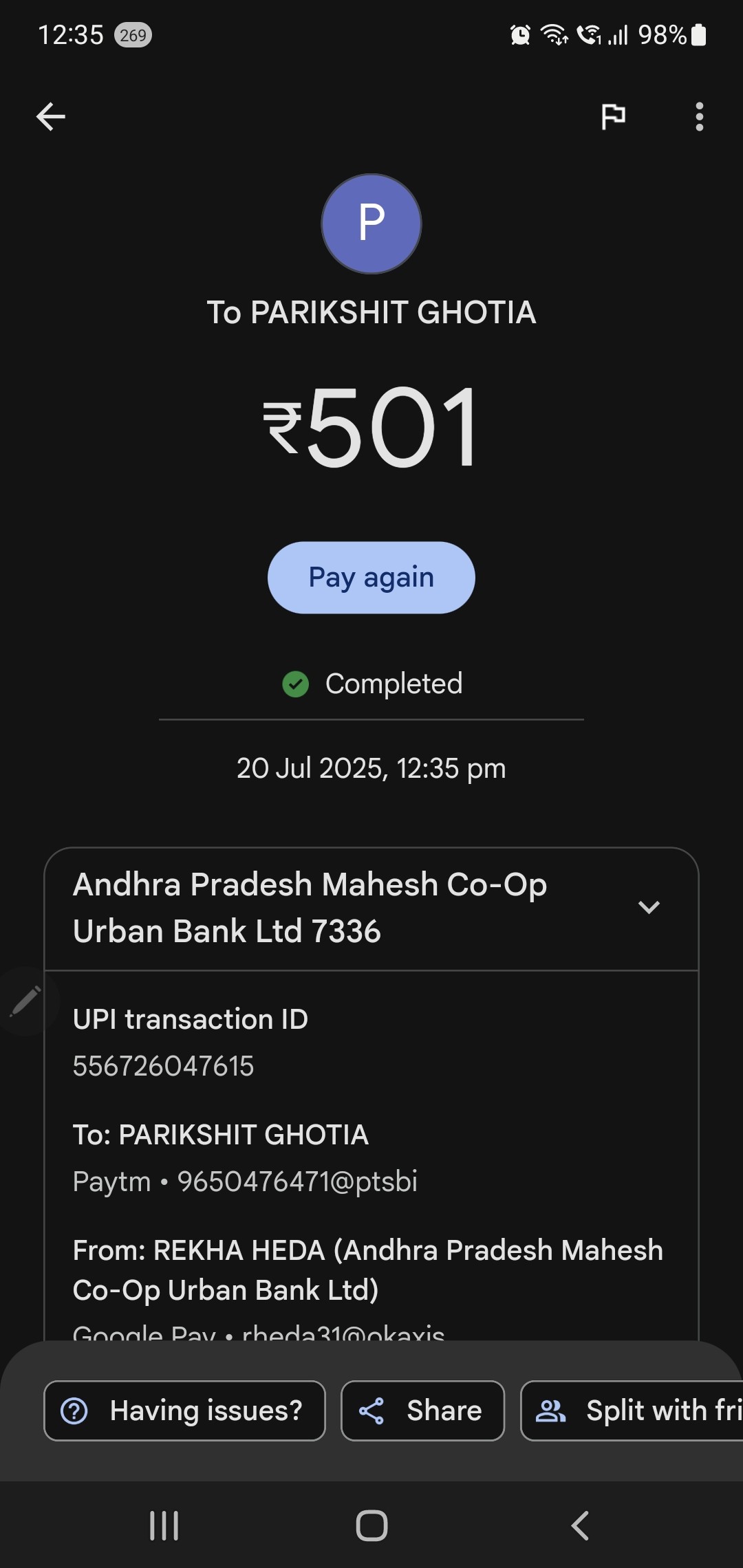Image resolution: width=743 pixels, height=1568 pixels.
Task: Open the P avatar for PARIKSHIT GHOTIA
Action: coord(371,224)
